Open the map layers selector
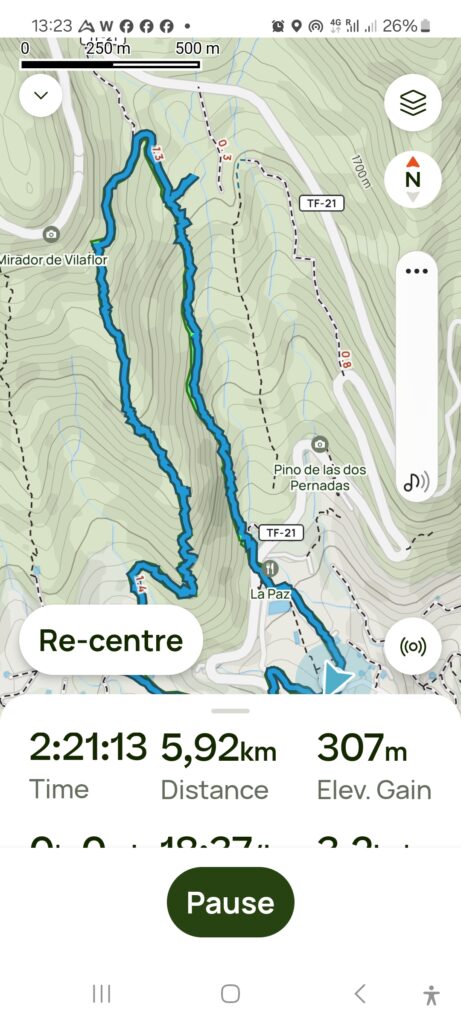Screen dimensions: 461x1024 point(413,103)
